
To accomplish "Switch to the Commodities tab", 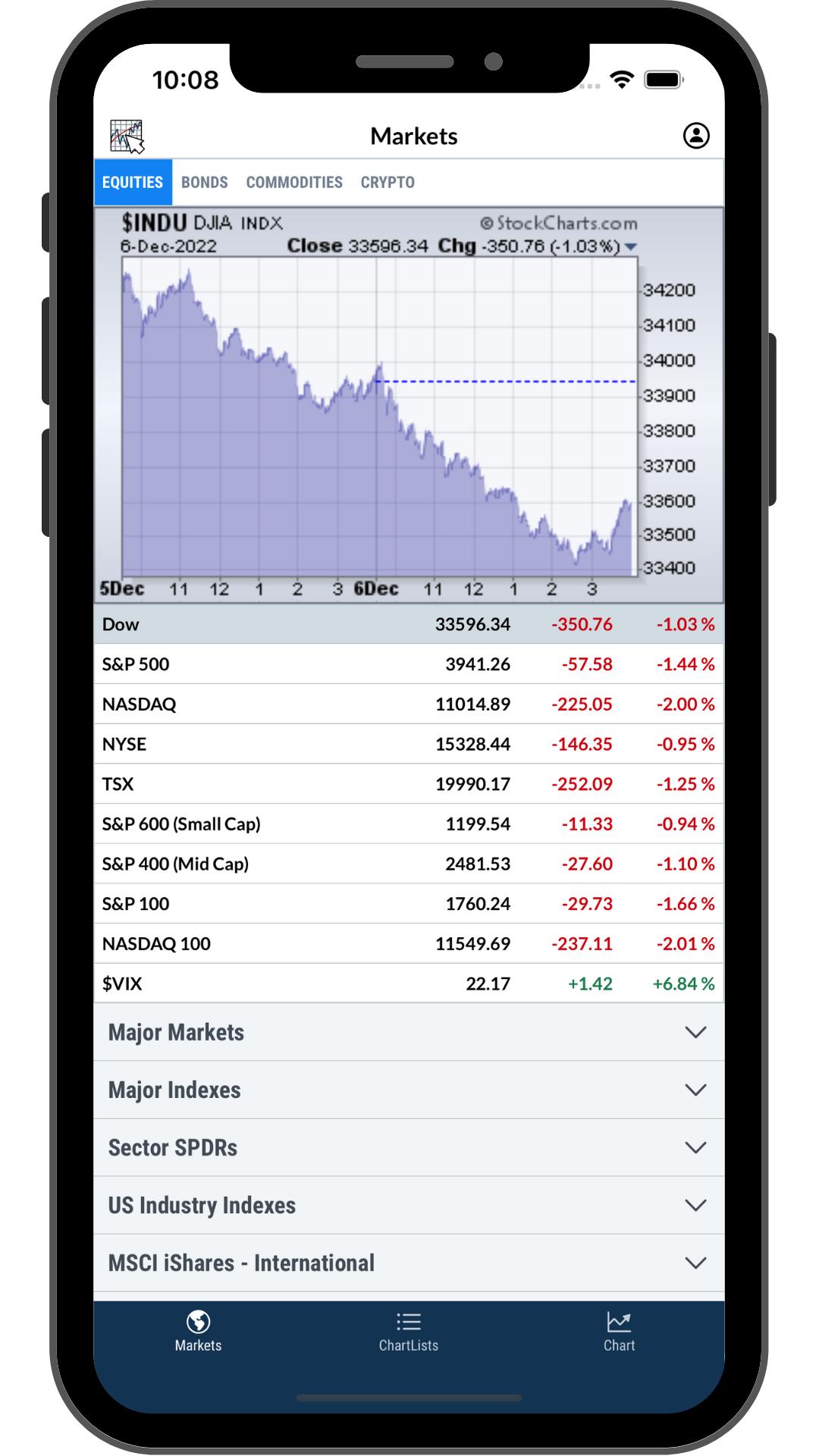I will 294,183.
